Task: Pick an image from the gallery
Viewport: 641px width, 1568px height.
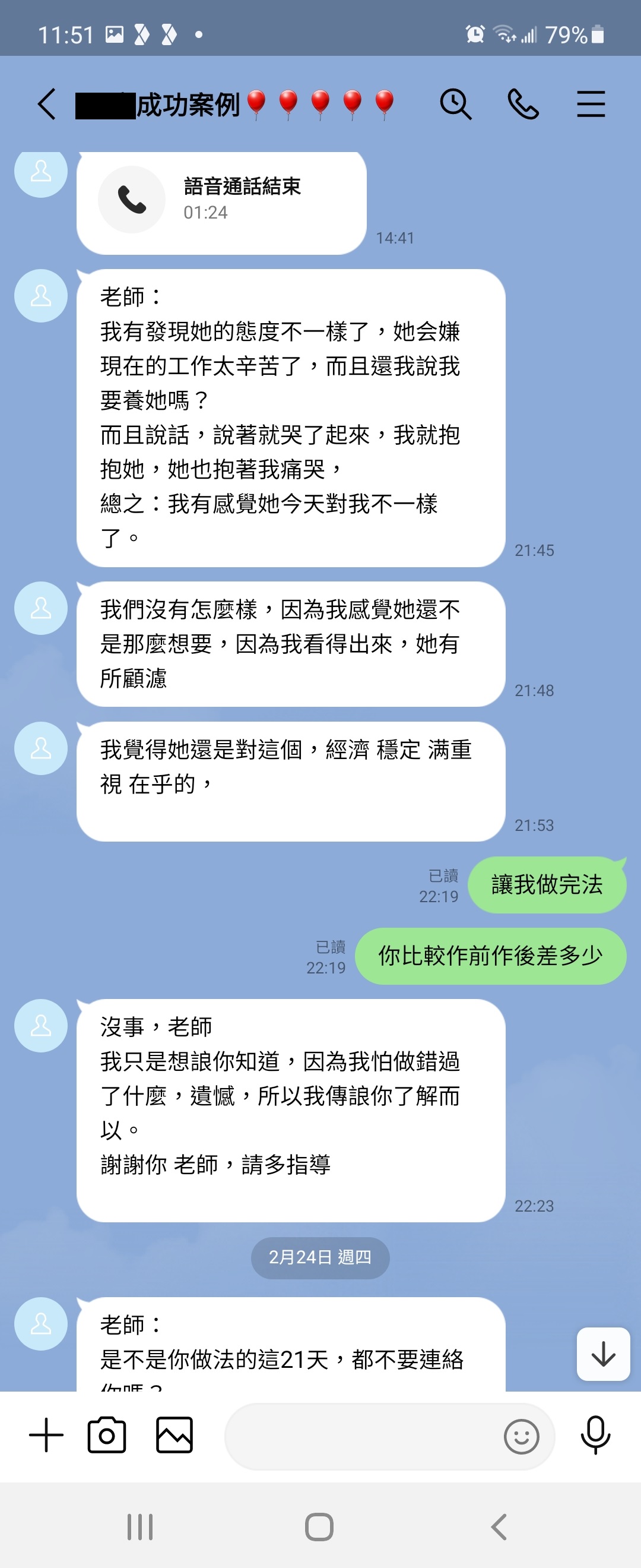Action: click(x=174, y=1435)
